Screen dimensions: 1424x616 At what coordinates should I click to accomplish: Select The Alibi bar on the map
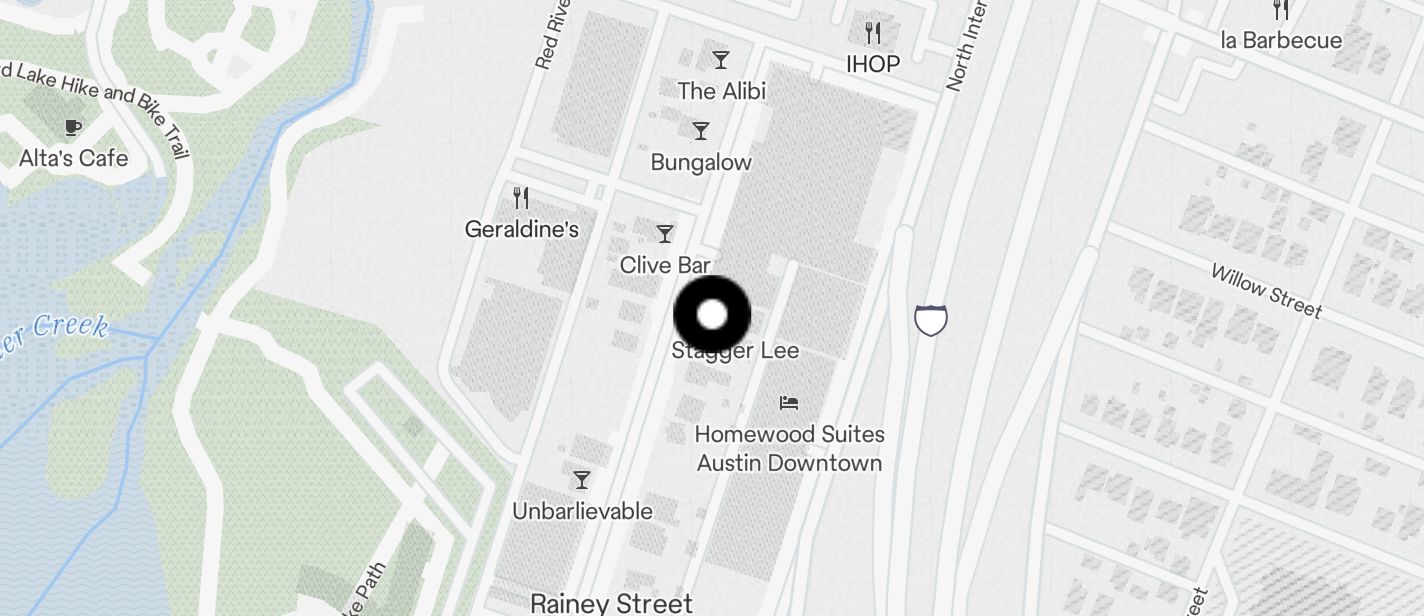point(721,60)
